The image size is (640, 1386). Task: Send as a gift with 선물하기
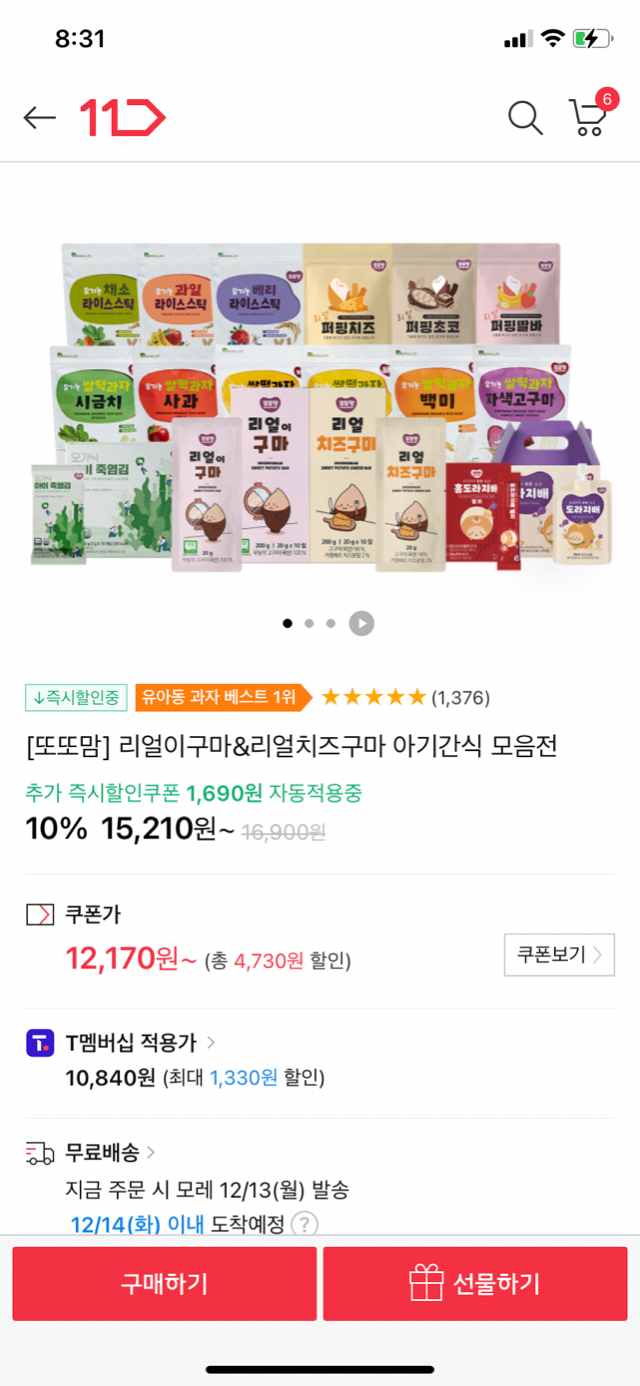[475, 1283]
